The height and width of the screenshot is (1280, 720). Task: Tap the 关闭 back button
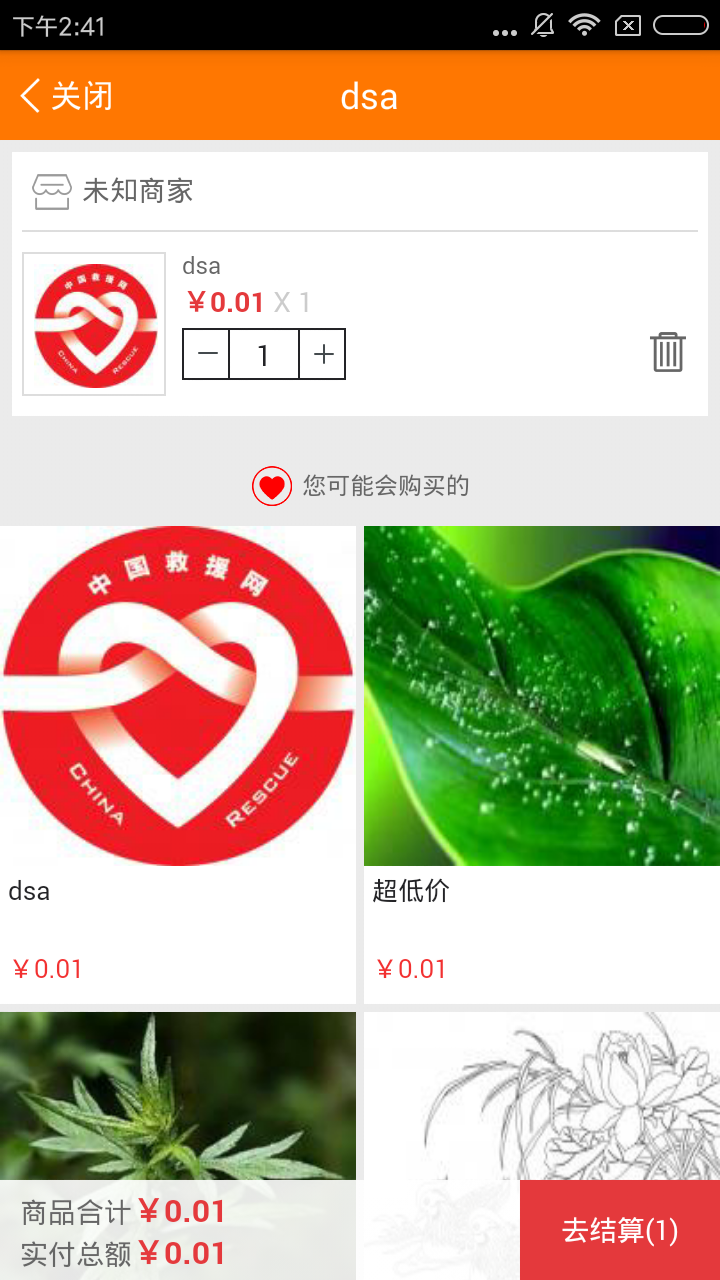pyautogui.click(x=66, y=96)
